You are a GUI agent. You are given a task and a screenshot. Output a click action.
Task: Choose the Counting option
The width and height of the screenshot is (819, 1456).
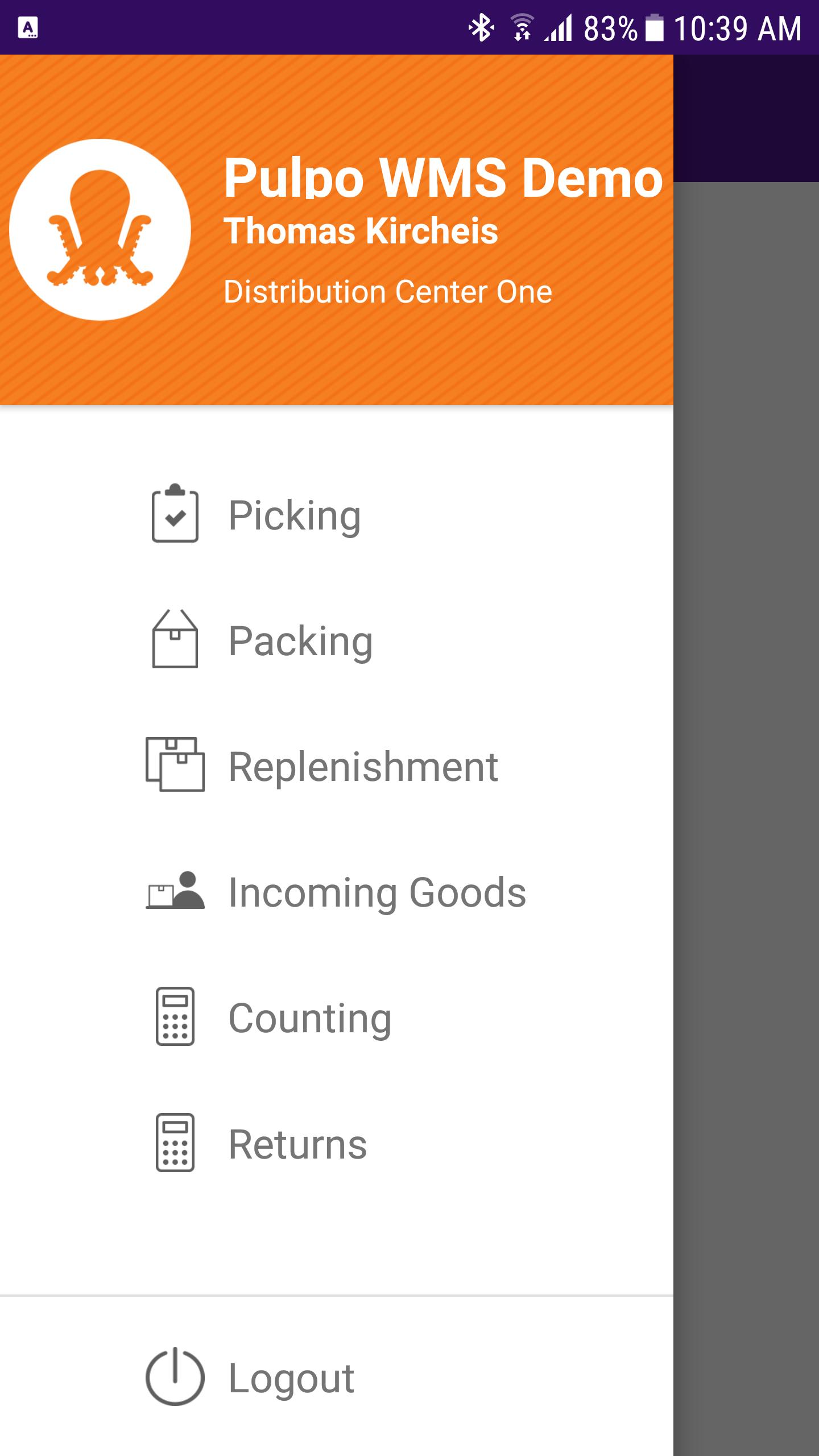[x=309, y=1018]
